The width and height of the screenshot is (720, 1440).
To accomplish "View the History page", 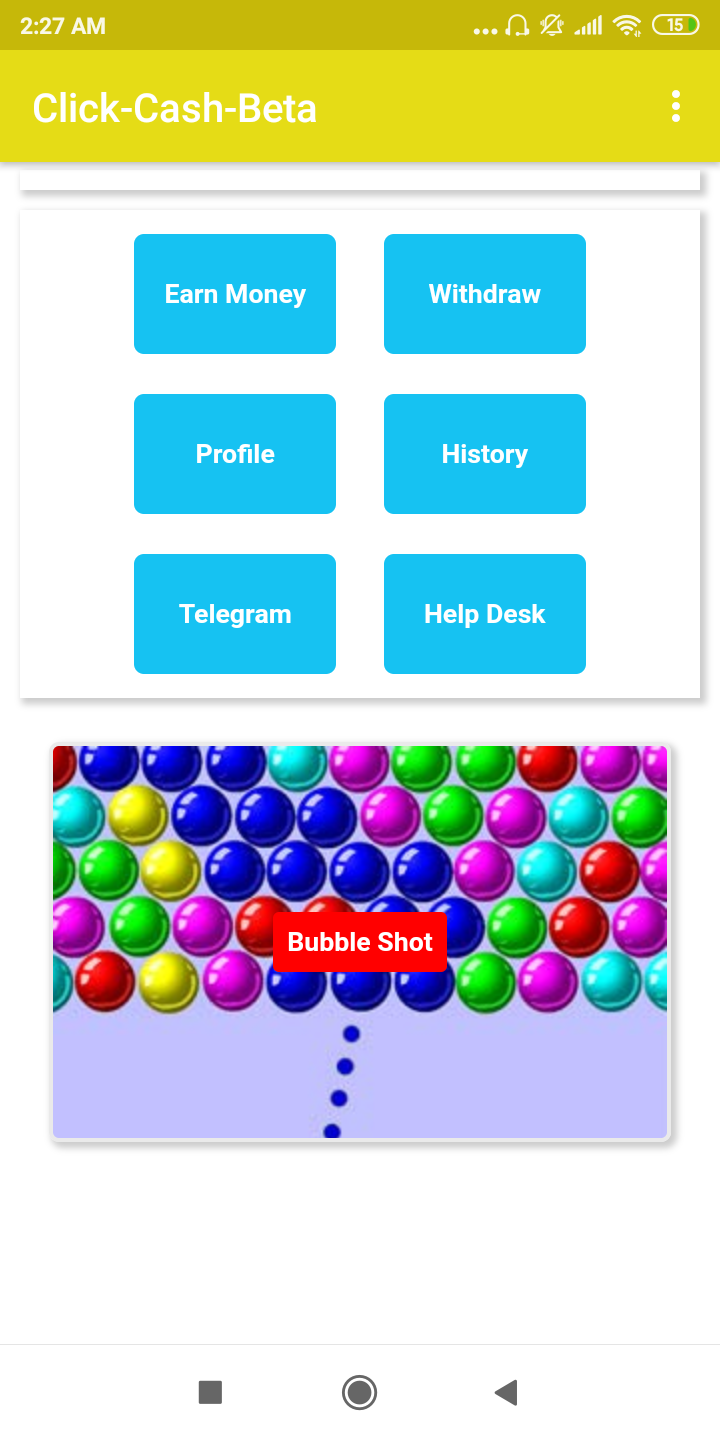I will click(x=485, y=454).
